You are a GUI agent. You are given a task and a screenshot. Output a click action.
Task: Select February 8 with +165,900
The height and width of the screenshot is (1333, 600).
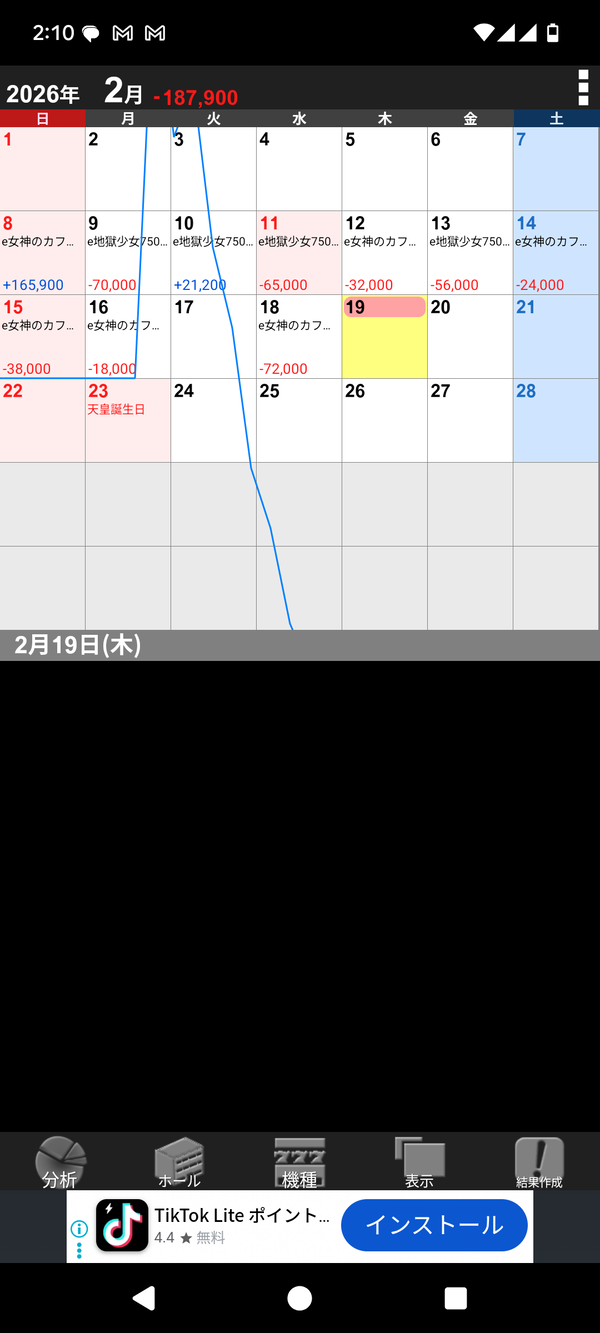point(43,252)
